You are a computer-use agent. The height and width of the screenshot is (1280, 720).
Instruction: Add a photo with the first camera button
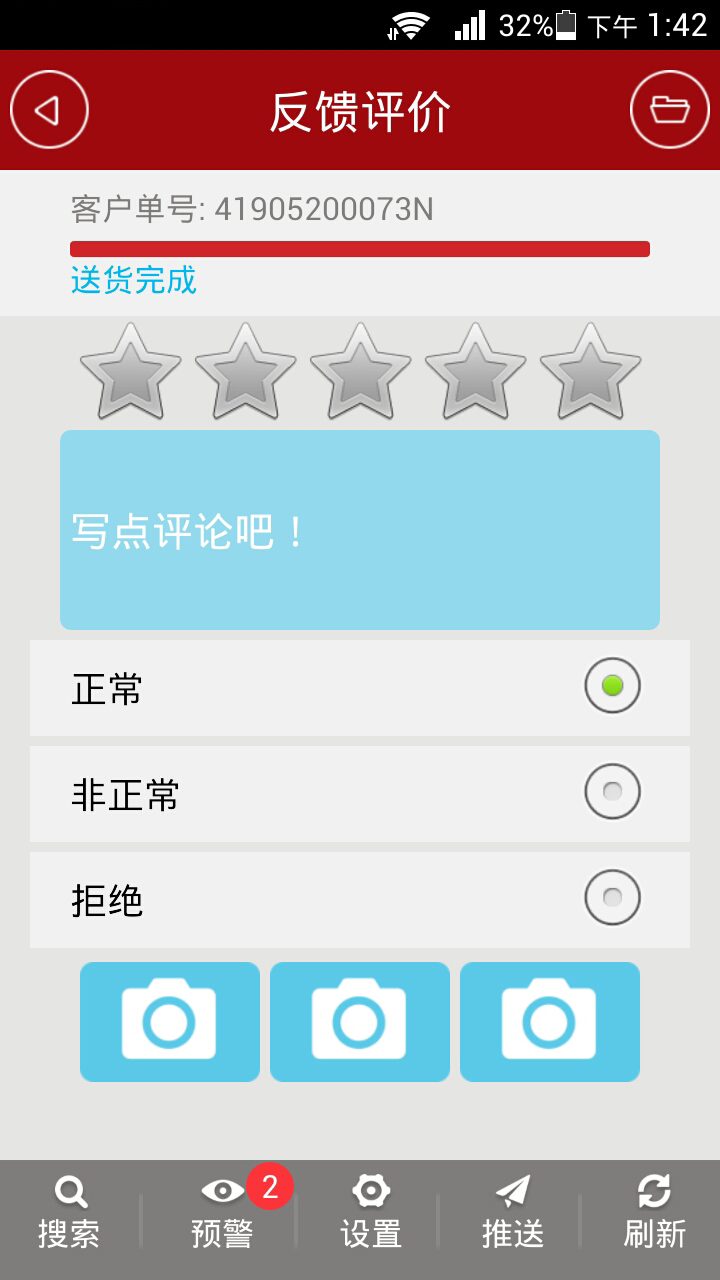(170, 1022)
